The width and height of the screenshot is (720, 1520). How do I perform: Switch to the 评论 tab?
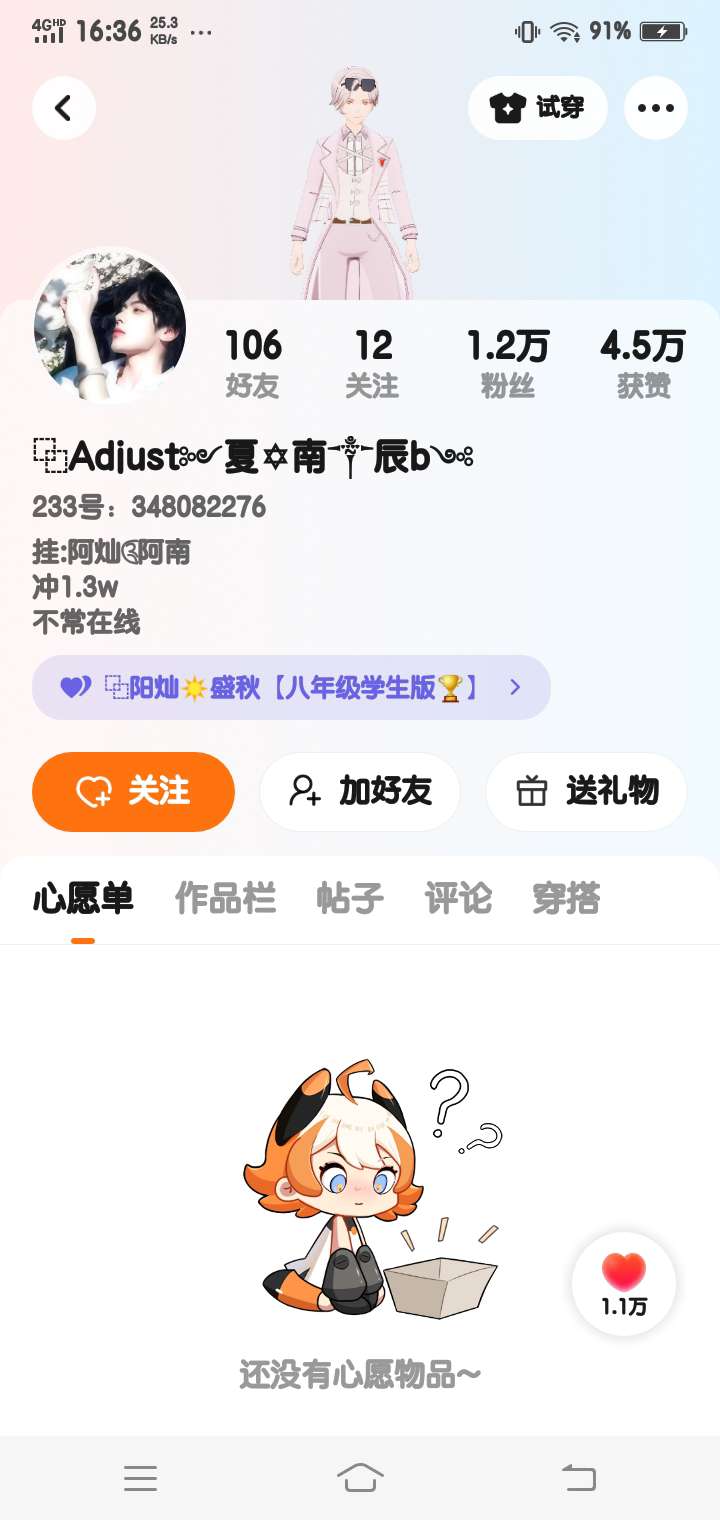click(x=458, y=898)
